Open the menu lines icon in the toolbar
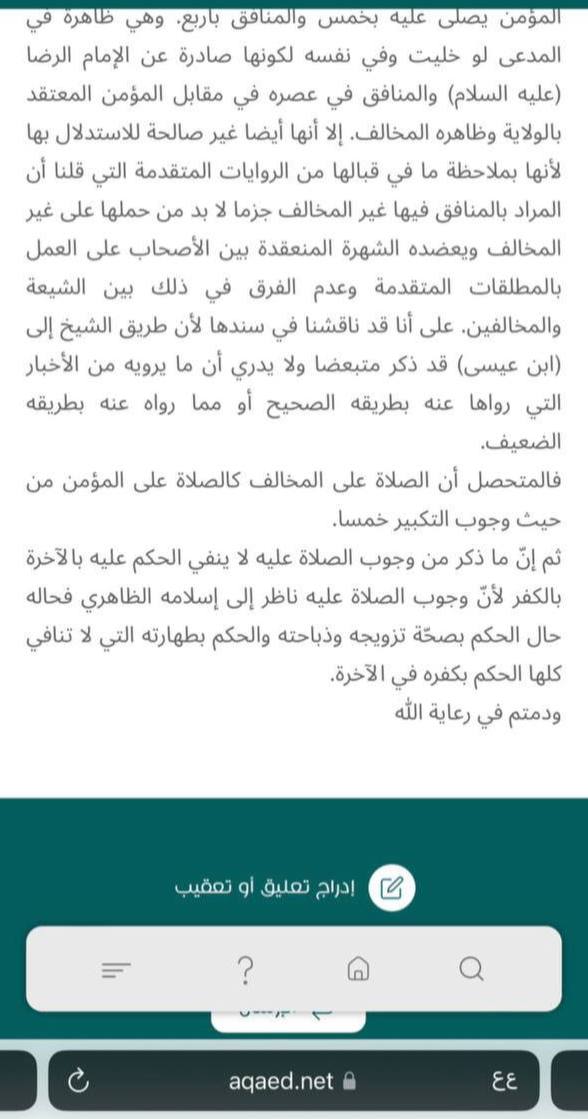 tap(116, 969)
